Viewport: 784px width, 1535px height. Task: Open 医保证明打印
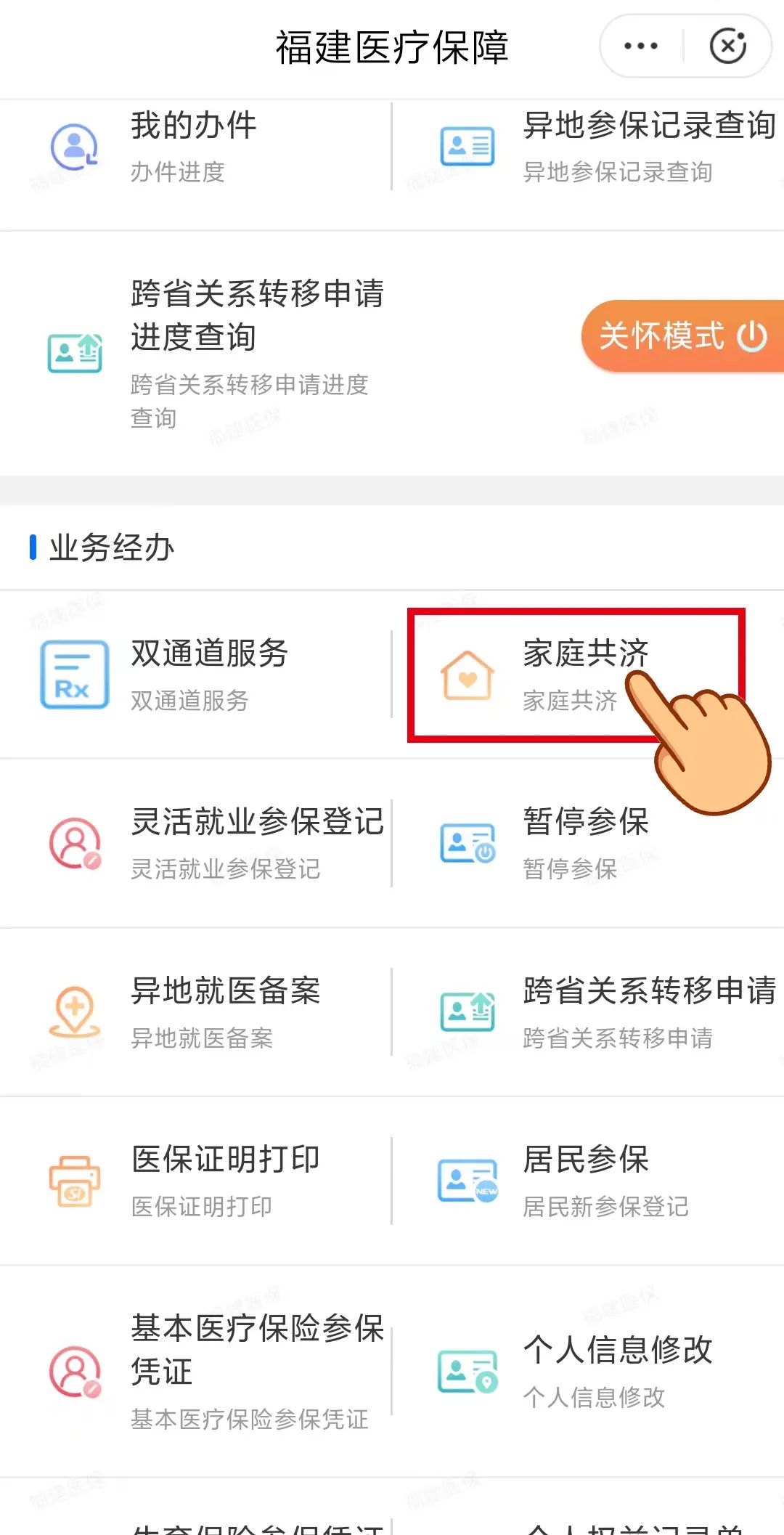coord(218,1181)
